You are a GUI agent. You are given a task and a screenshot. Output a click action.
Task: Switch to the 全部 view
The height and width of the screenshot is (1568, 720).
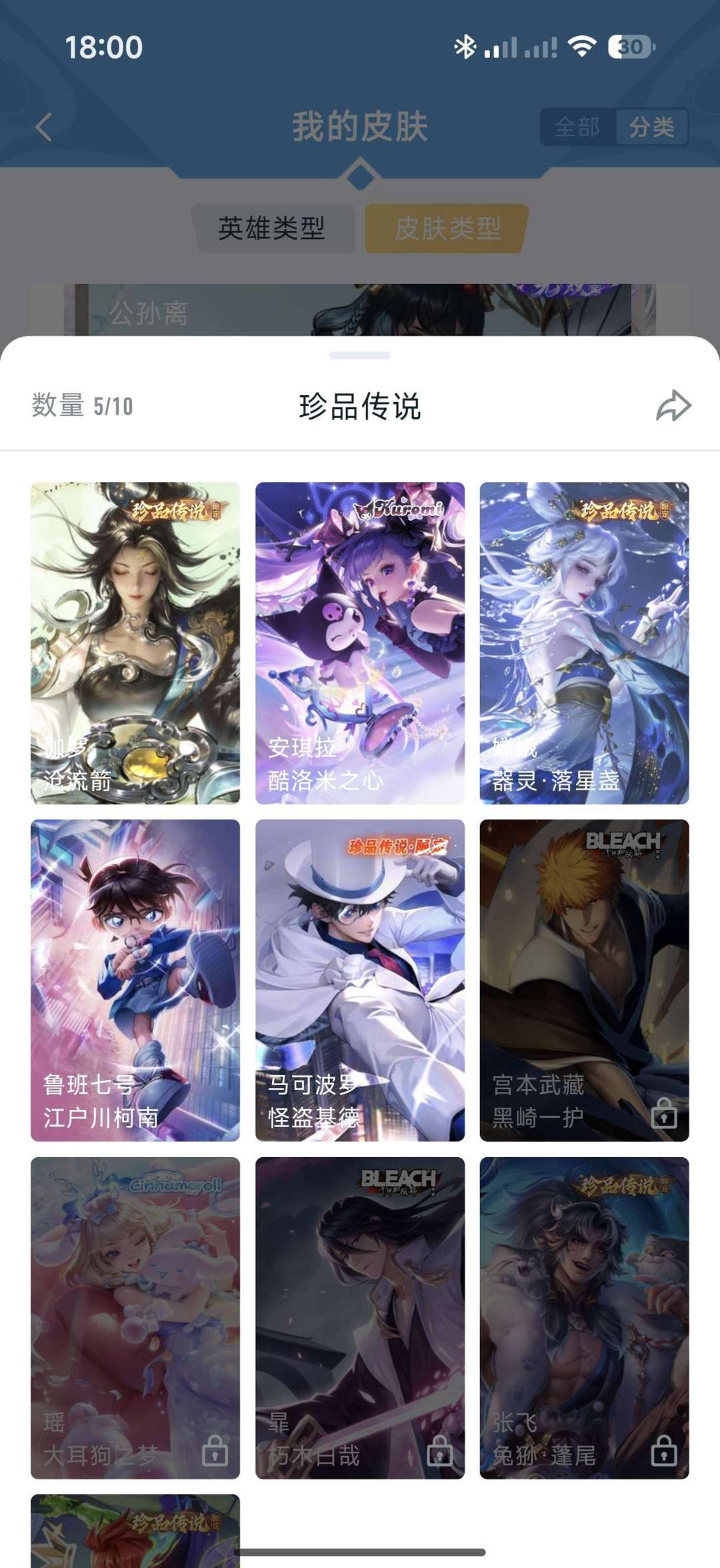[577, 126]
